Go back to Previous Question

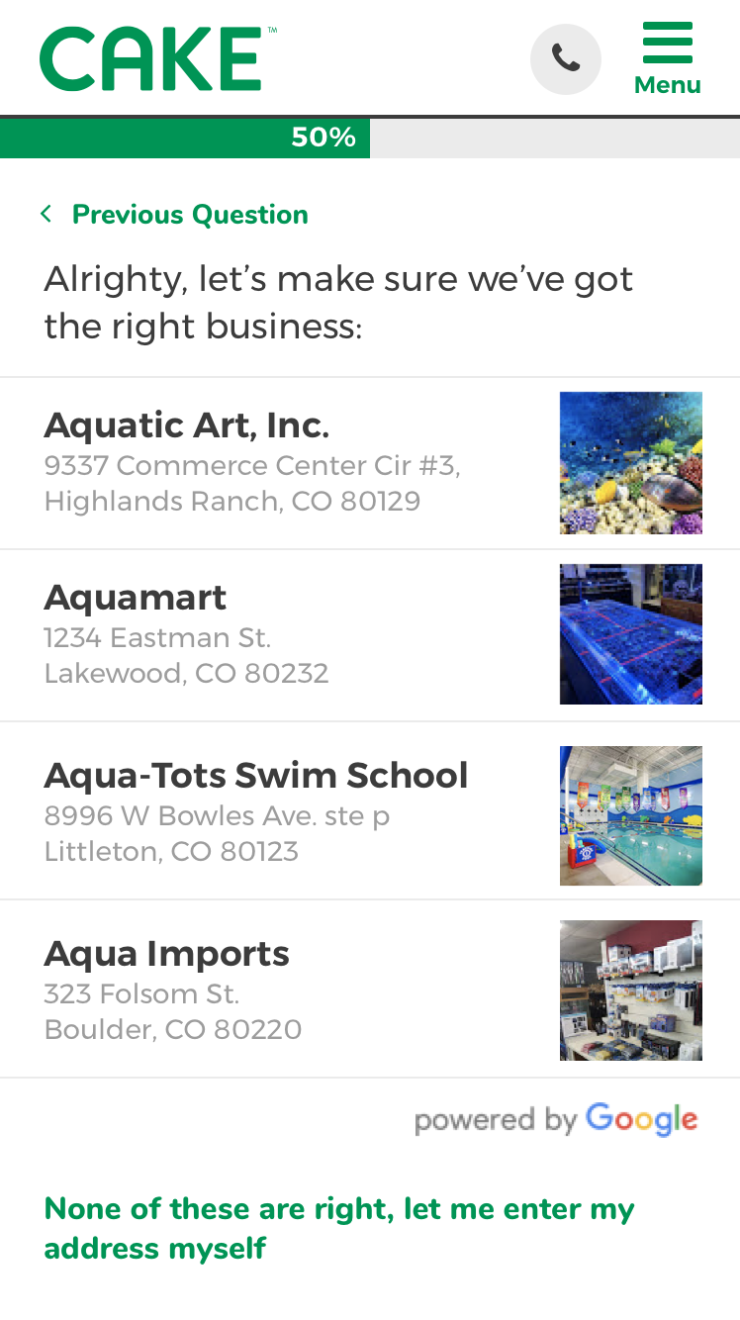(176, 215)
